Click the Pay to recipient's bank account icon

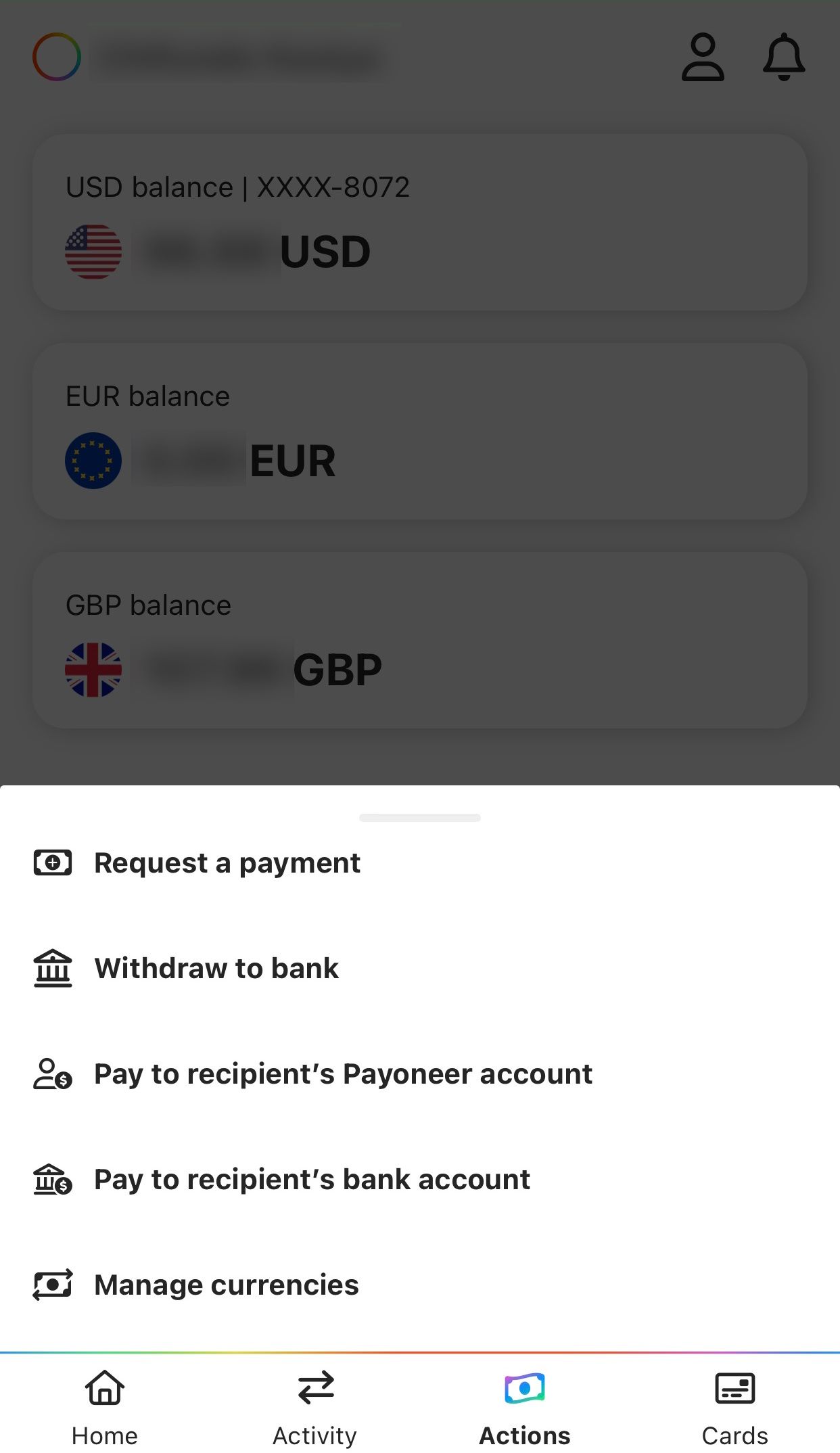click(x=51, y=1179)
